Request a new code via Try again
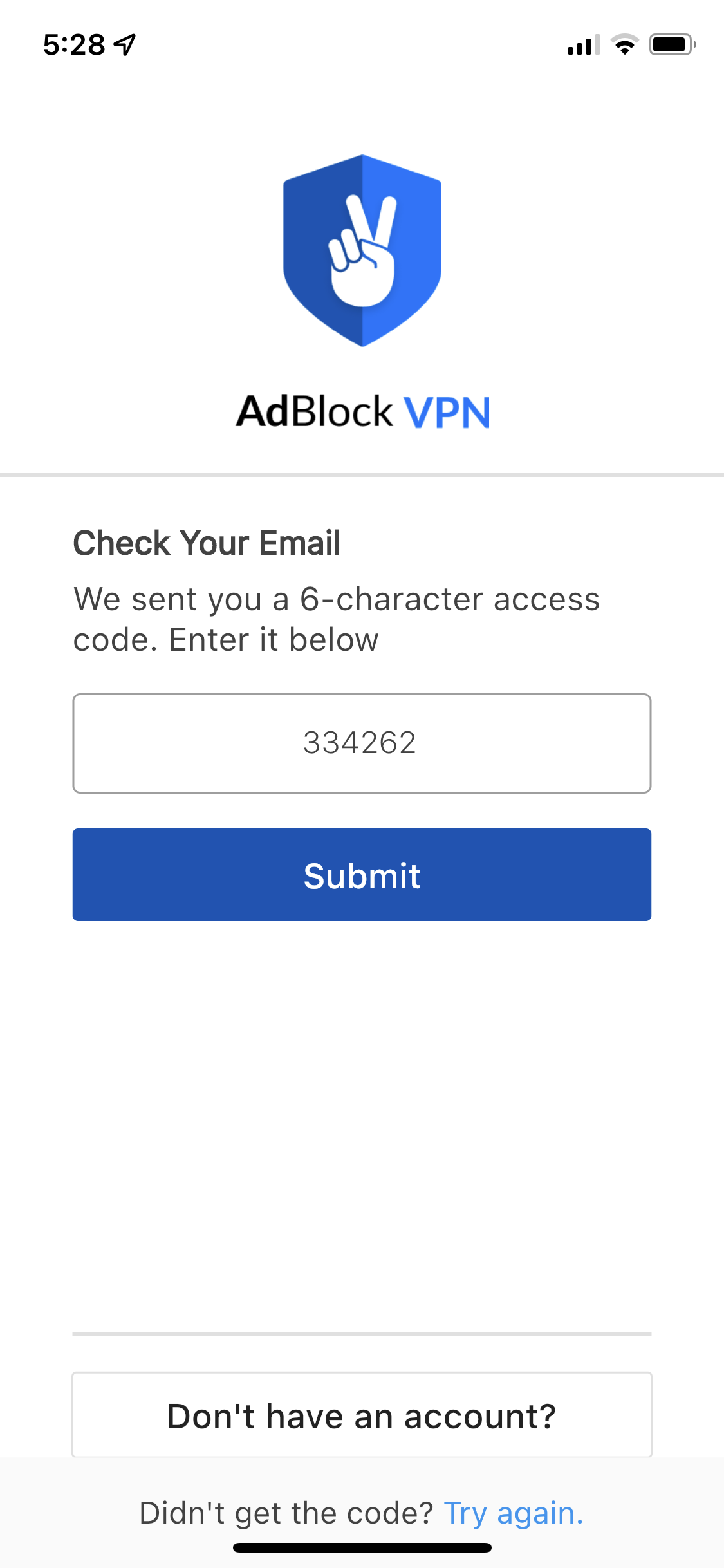The width and height of the screenshot is (724, 1568). pyautogui.click(x=514, y=1513)
